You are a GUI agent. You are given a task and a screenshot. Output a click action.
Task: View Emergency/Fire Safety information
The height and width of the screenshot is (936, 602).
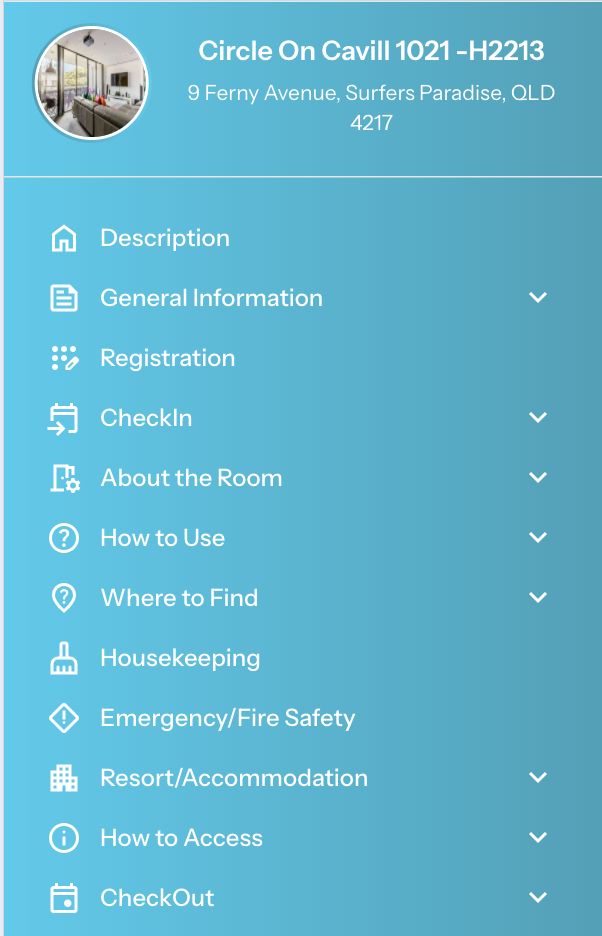(227, 718)
